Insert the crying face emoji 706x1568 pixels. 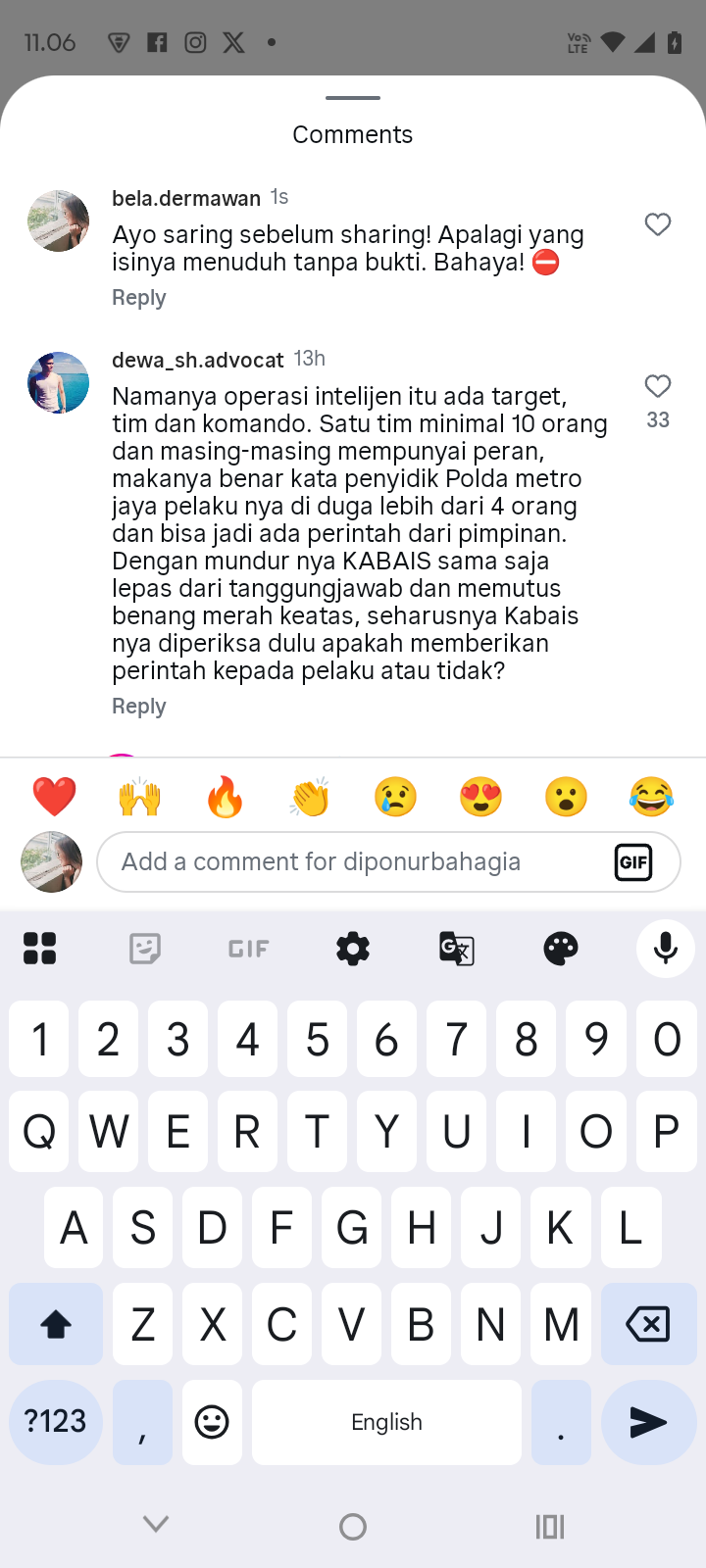pos(395,797)
